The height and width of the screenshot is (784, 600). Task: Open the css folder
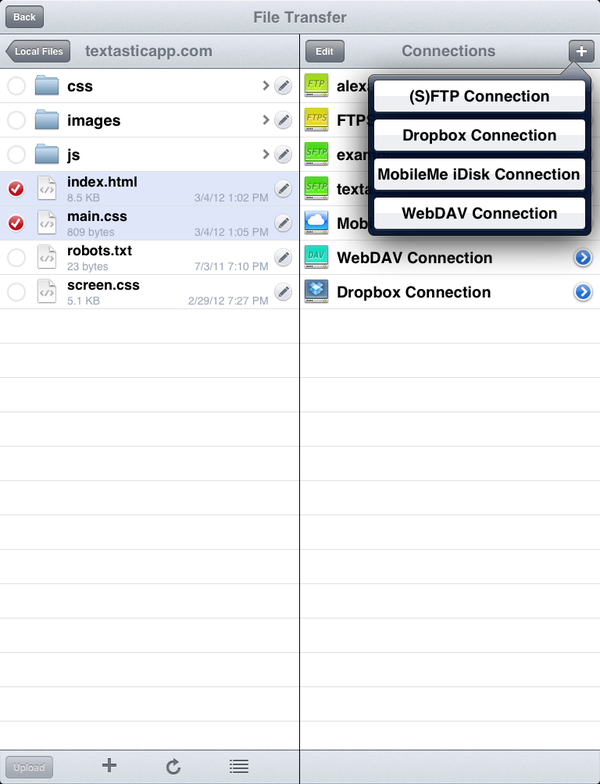pos(150,87)
